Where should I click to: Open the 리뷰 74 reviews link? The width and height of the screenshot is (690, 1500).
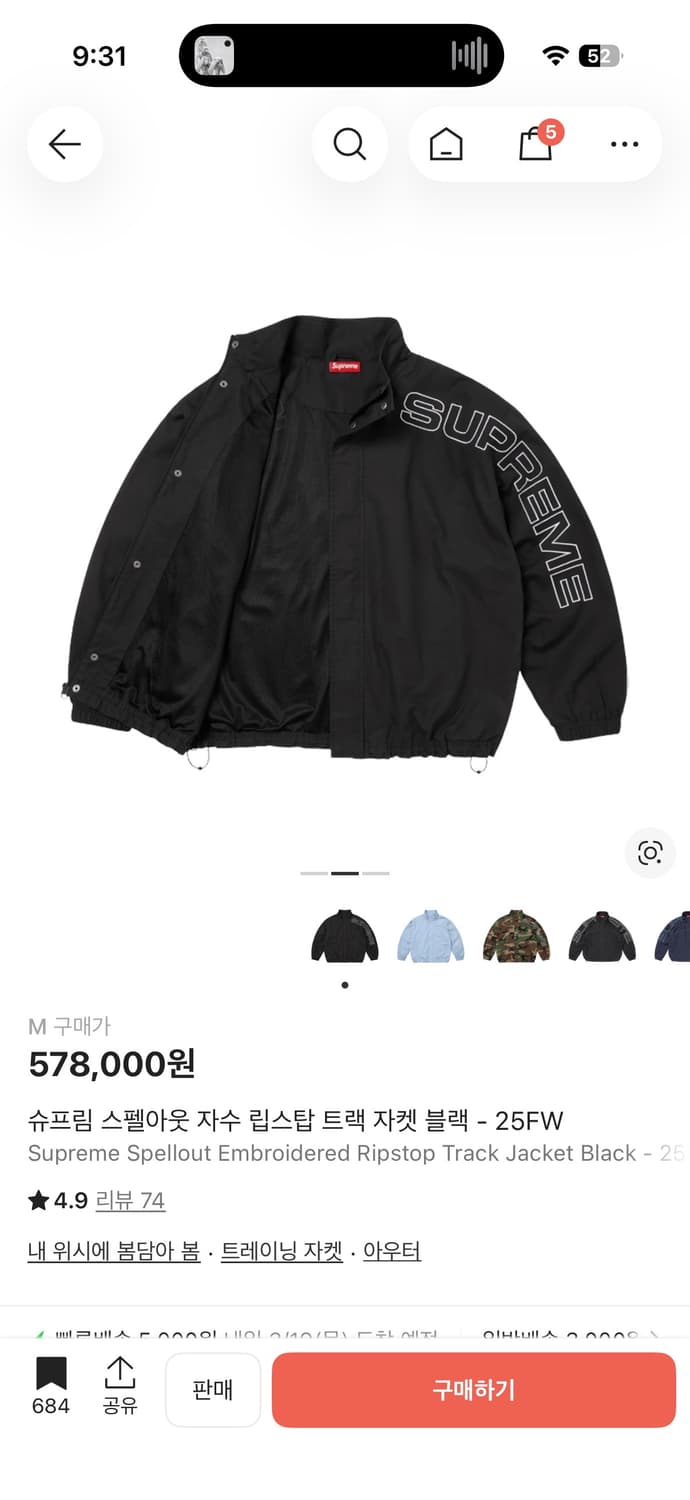click(x=130, y=1200)
